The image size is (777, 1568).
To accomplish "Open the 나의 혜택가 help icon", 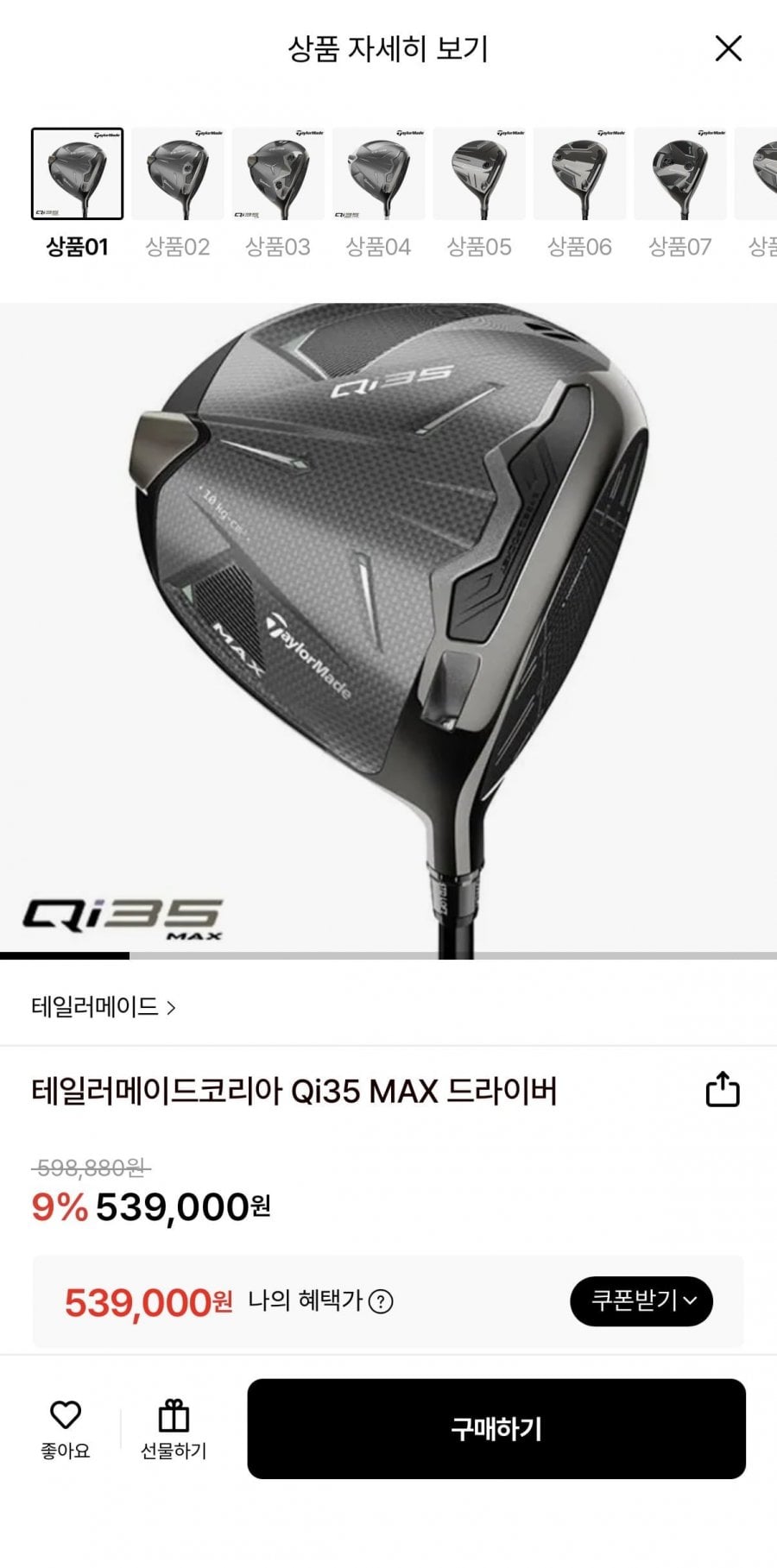I will tap(381, 1301).
